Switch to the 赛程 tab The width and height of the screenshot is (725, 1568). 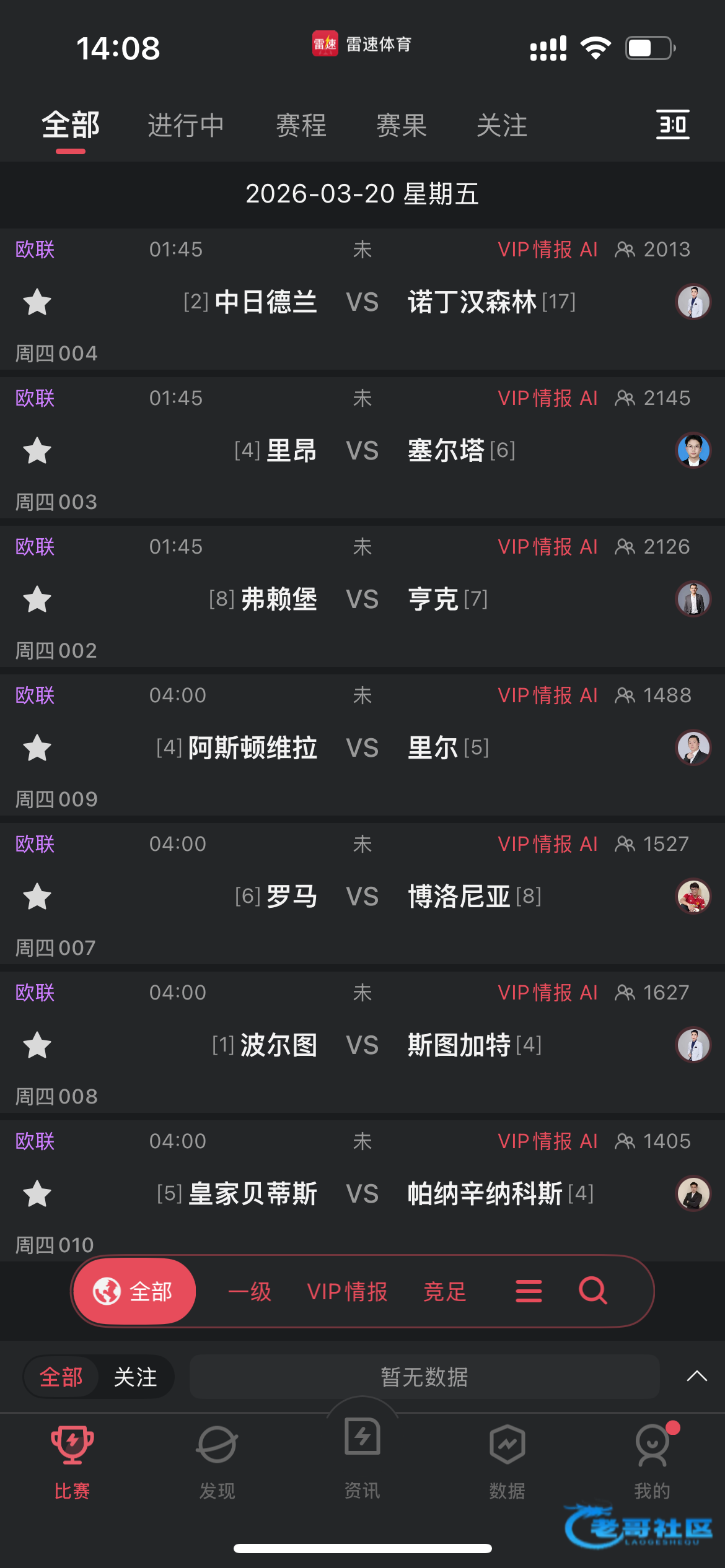click(301, 126)
